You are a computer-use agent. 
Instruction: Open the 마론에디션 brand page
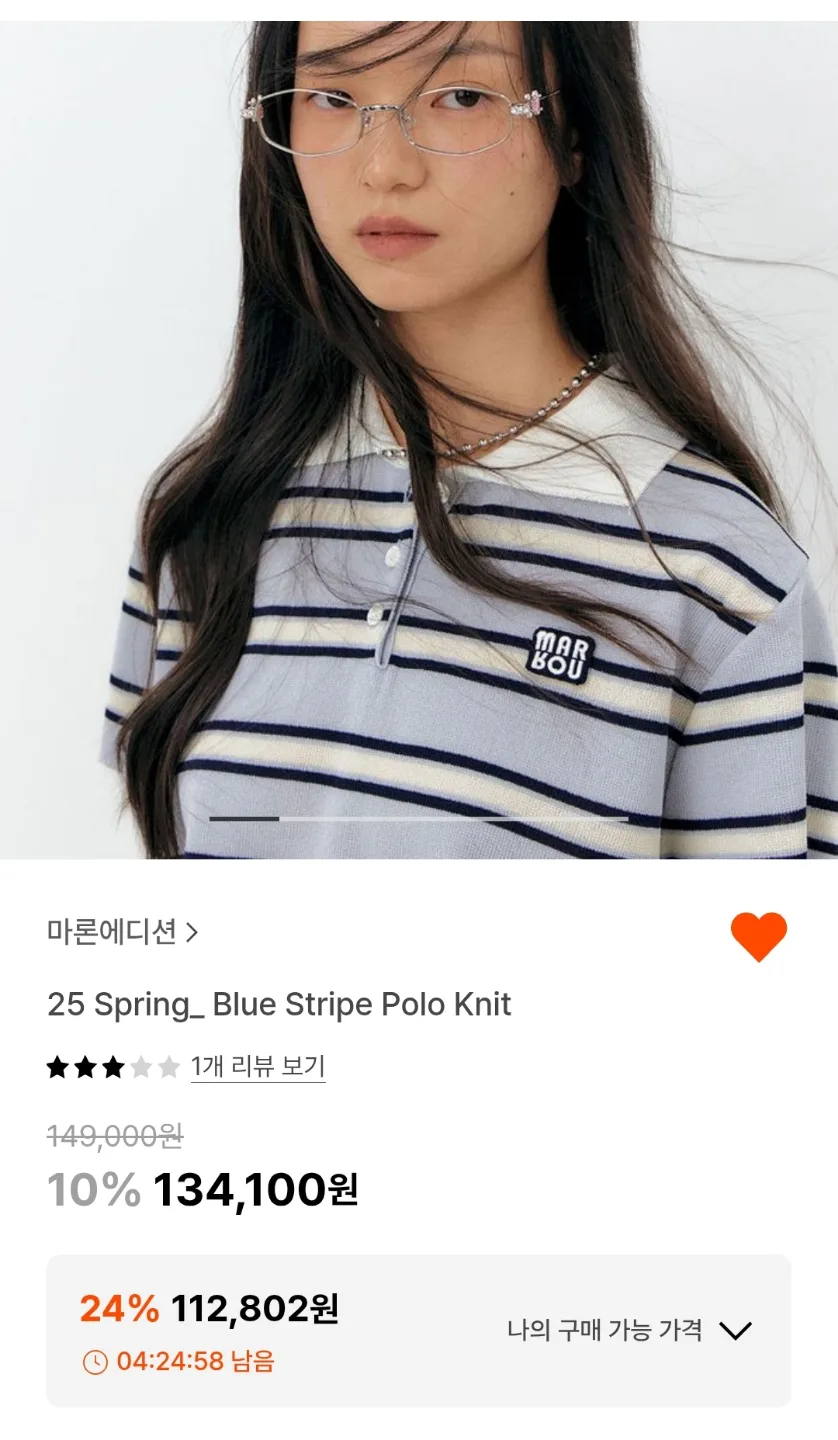(122, 932)
